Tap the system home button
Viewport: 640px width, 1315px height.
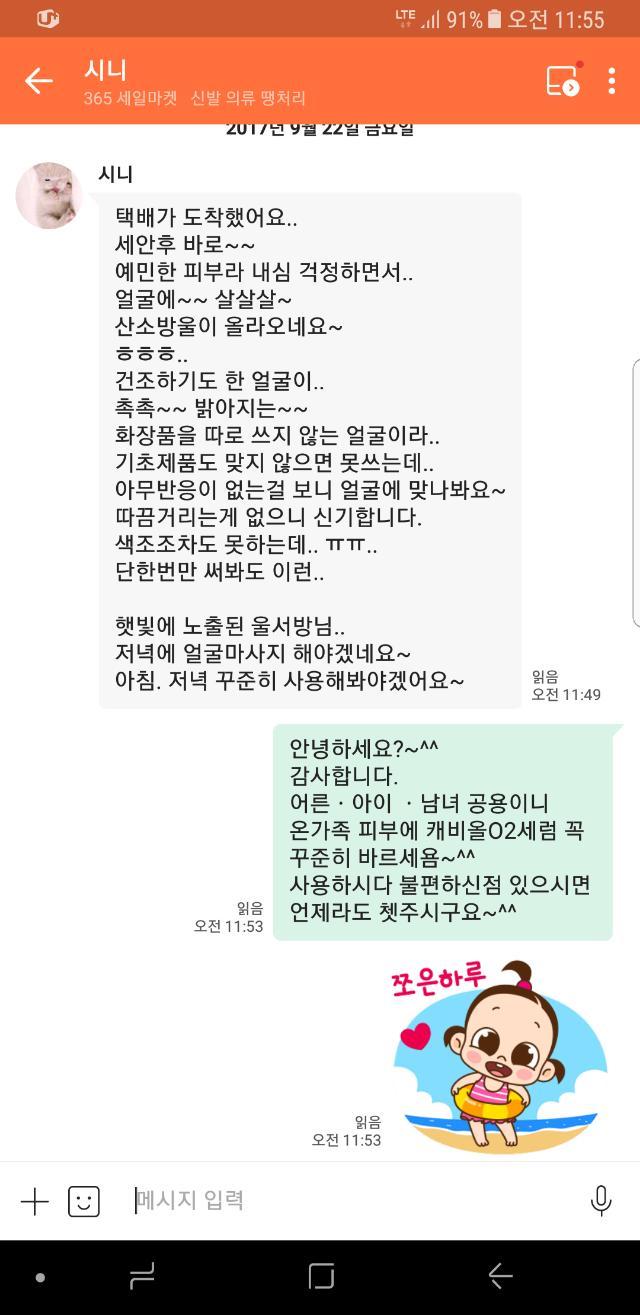321,1276
